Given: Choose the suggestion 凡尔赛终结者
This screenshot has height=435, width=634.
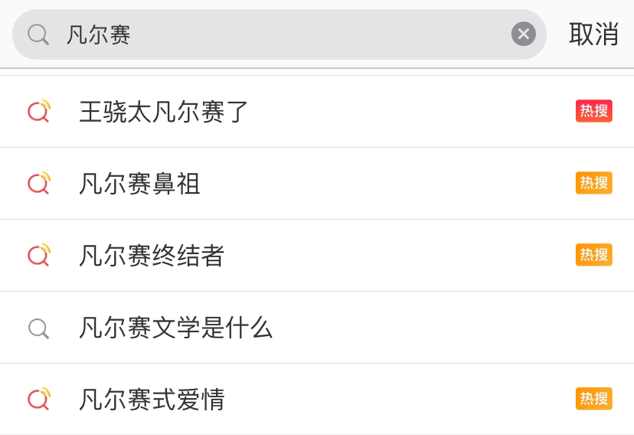Looking at the screenshot, I should click(x=317, y=256).
